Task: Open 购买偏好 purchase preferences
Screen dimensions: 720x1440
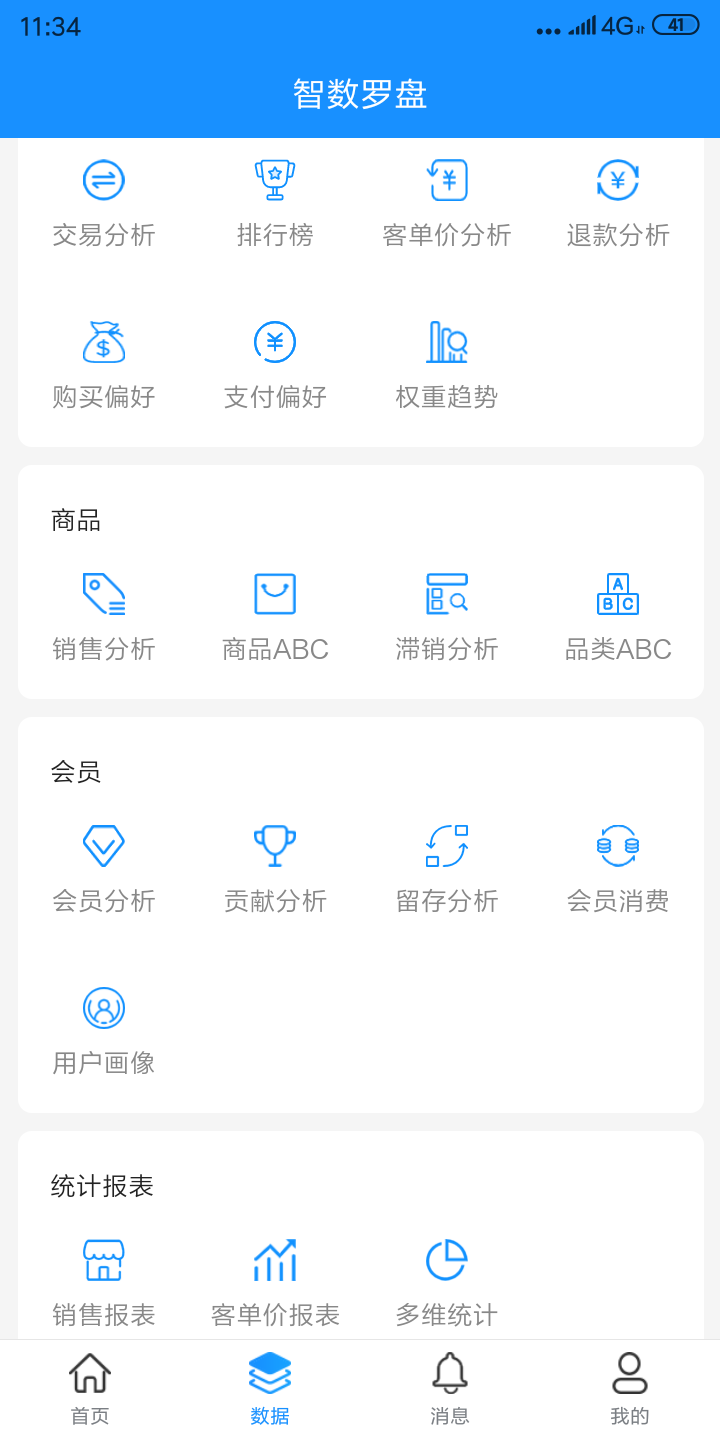Action: click(x=104, y=365)
